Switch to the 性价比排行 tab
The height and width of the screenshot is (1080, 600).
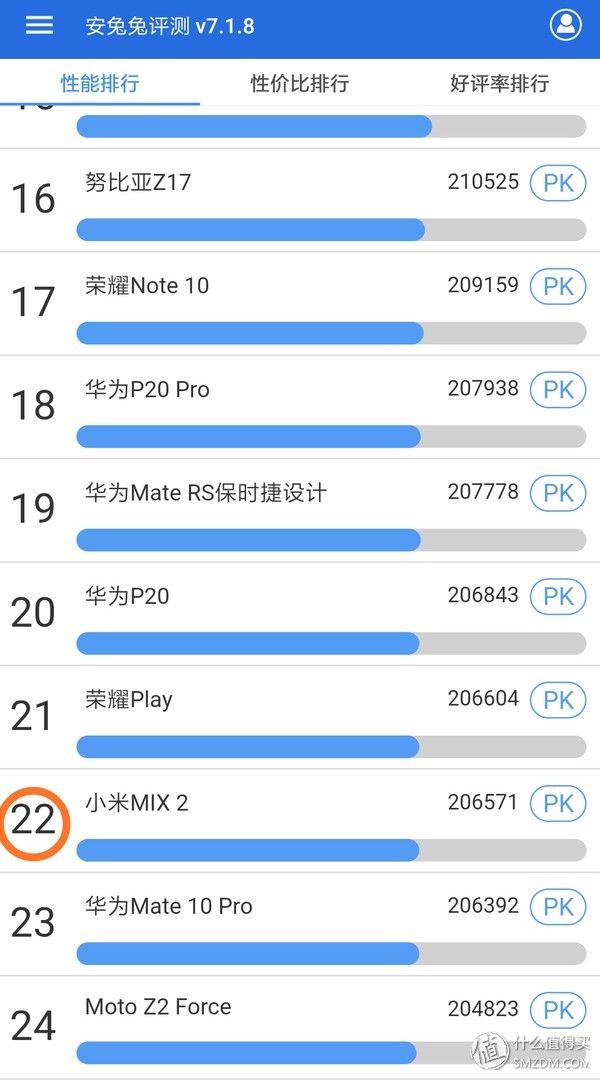pyautogui.click(x=299, y=83)
